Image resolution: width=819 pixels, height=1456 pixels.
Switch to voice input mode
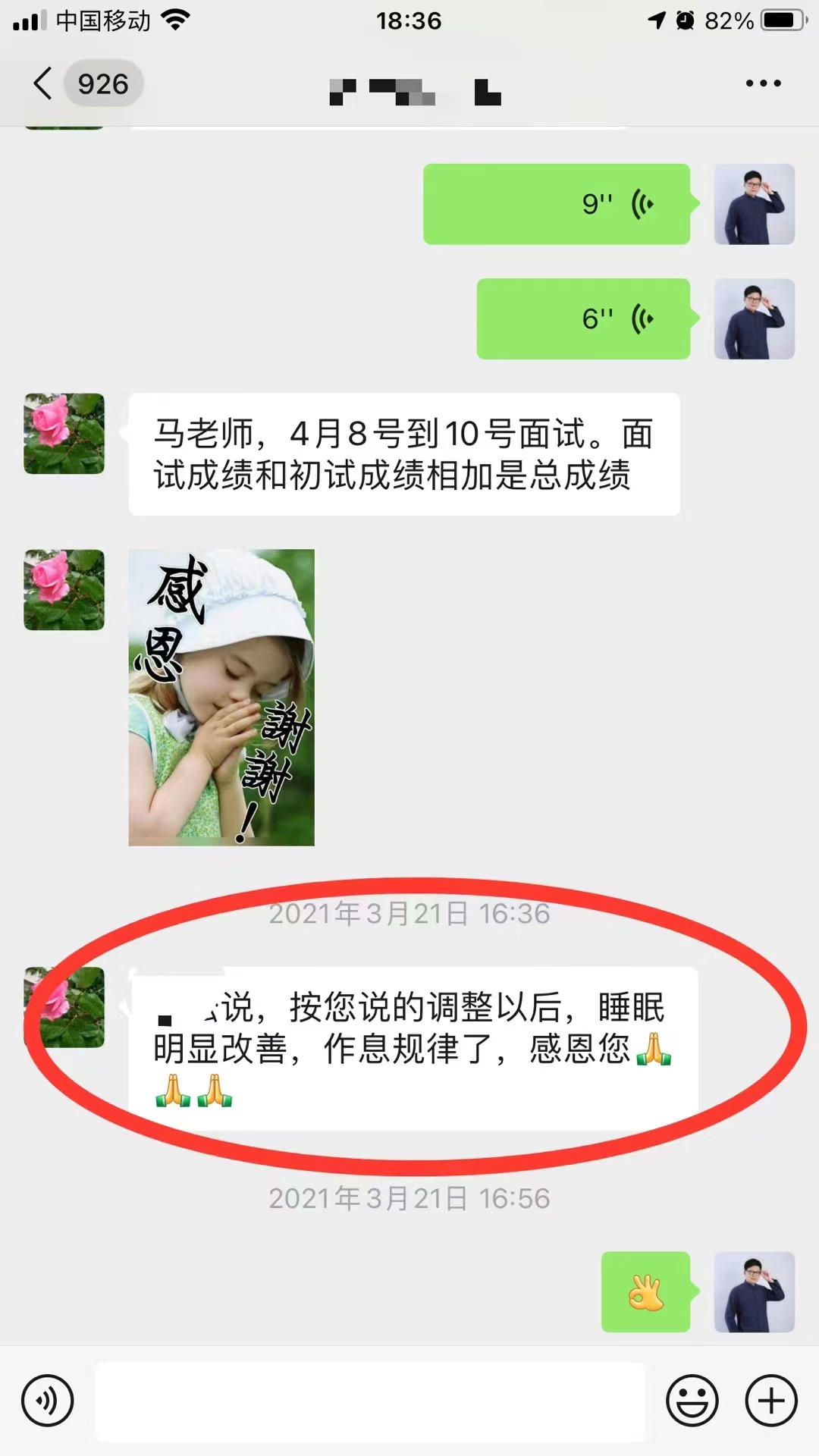(47, 1401)
